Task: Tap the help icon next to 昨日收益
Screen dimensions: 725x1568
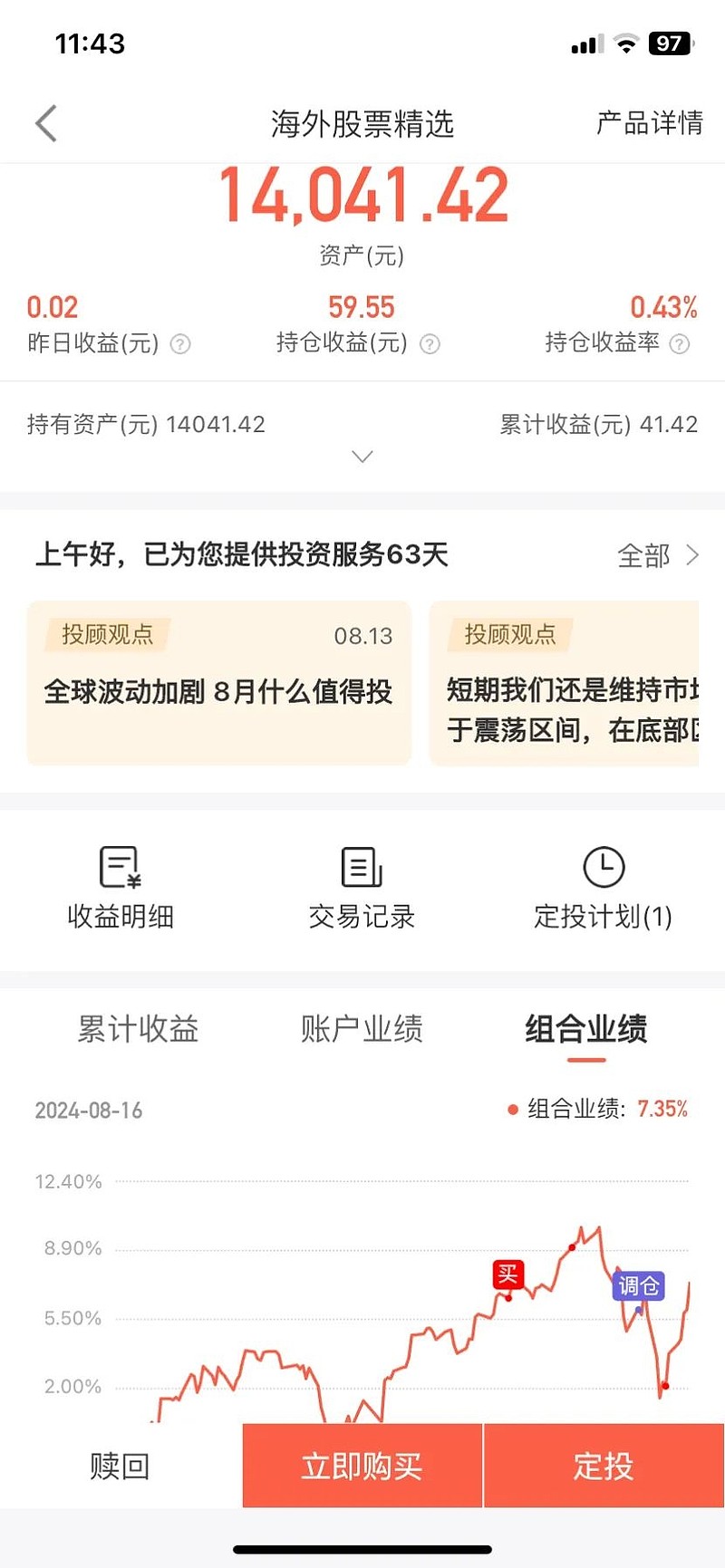Action: click(180, 344)
